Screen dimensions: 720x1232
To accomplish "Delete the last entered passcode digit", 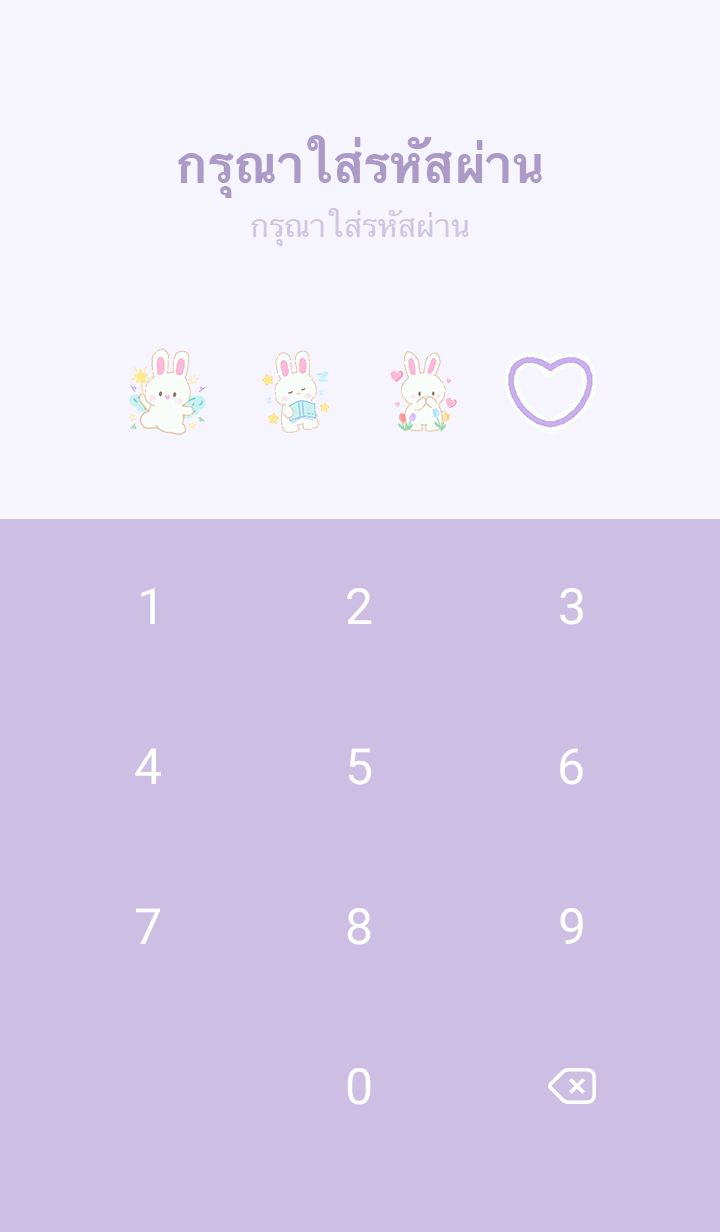I will 572,1086.
